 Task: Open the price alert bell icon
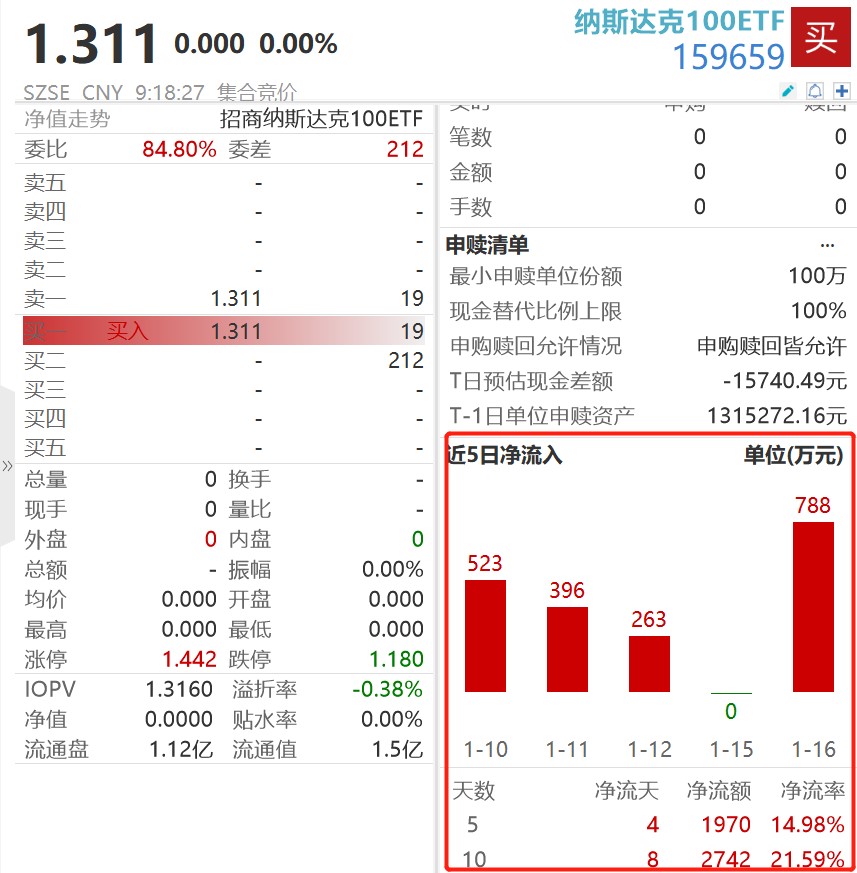(815, 90)
